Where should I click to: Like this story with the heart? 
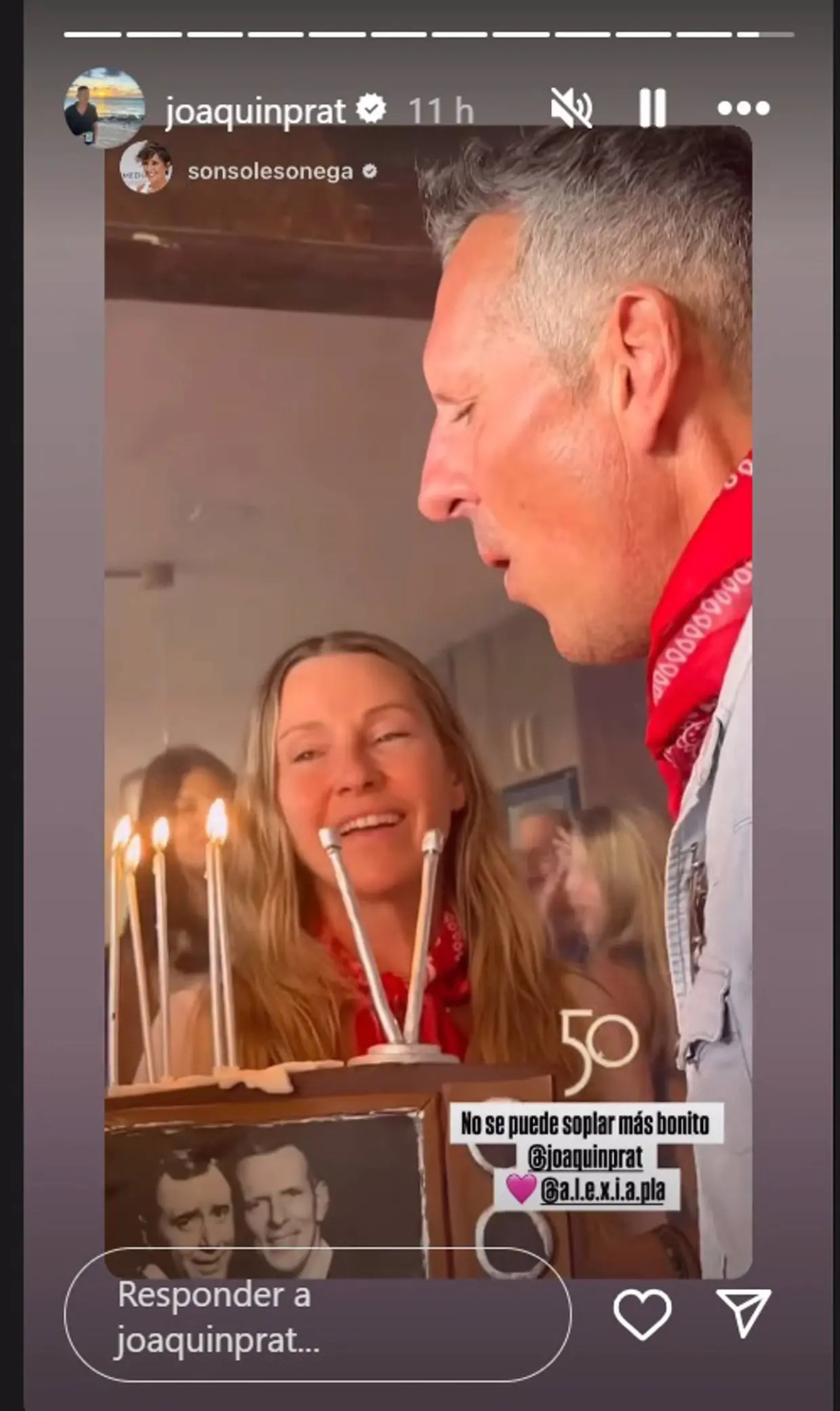point(642,1314)
